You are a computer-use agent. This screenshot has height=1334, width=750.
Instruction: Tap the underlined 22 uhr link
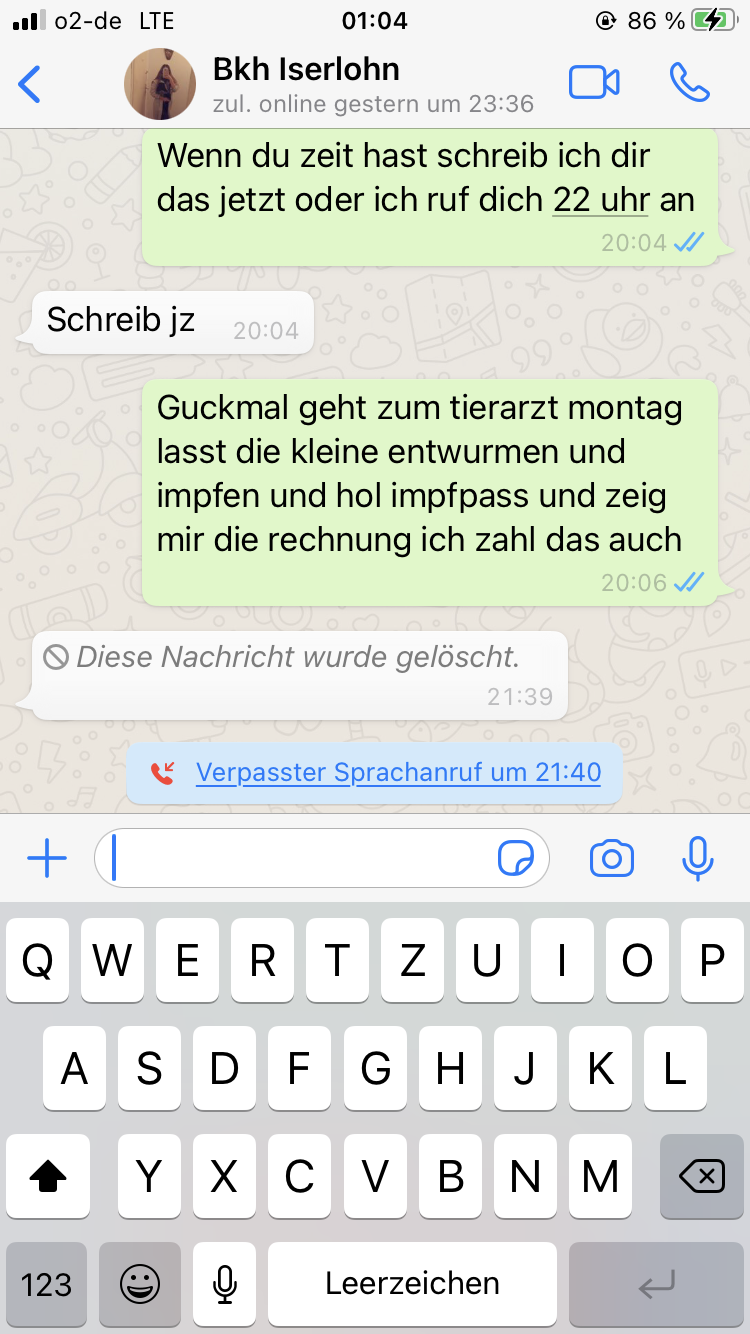coord(601,200)
